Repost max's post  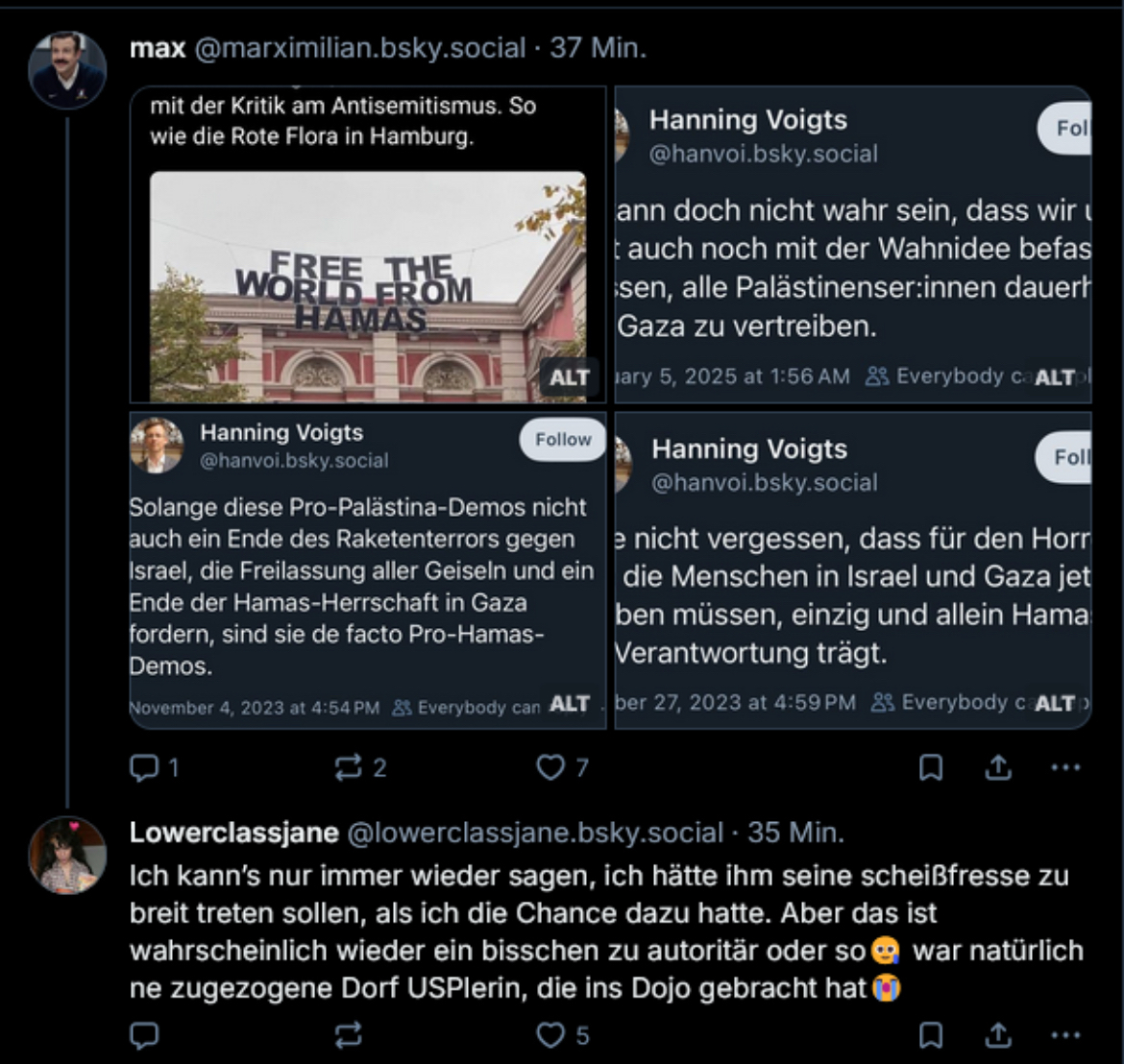(348, 767)
